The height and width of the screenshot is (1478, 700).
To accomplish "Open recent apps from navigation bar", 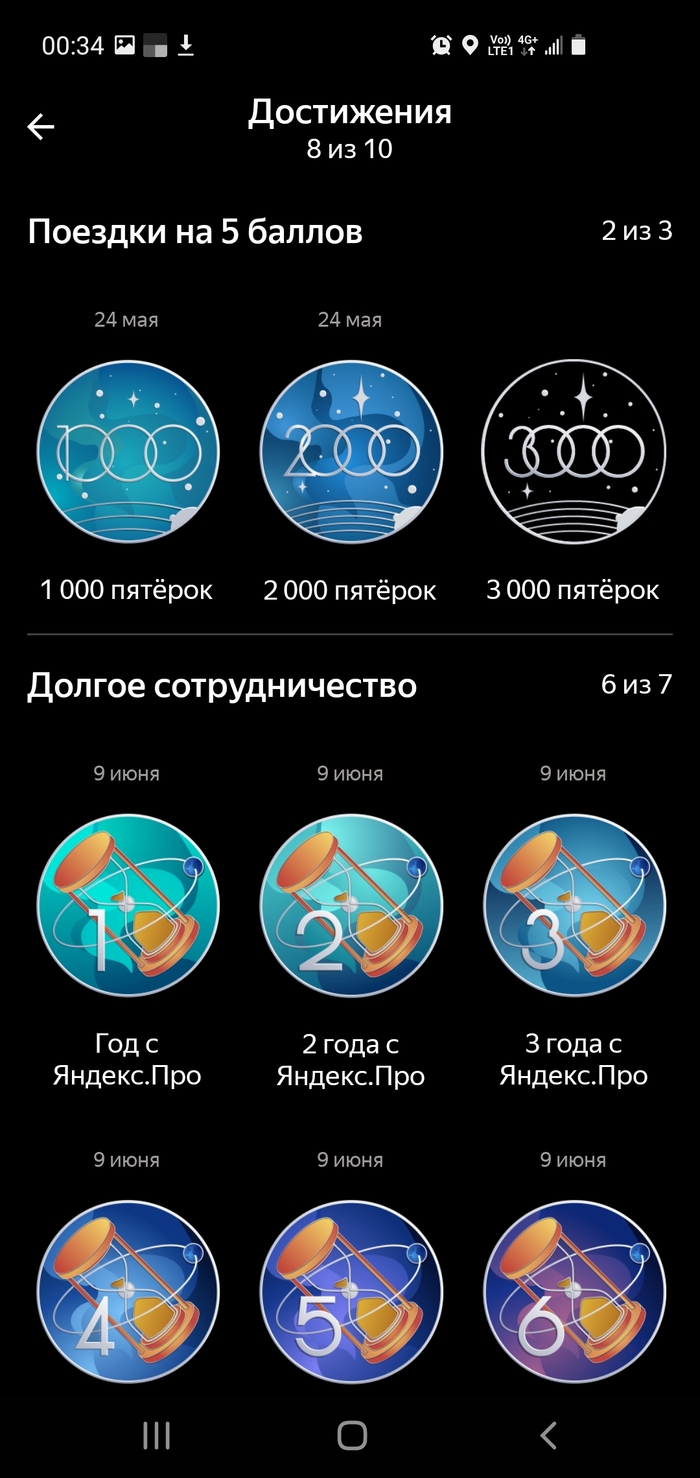I will coord(156,1435).
